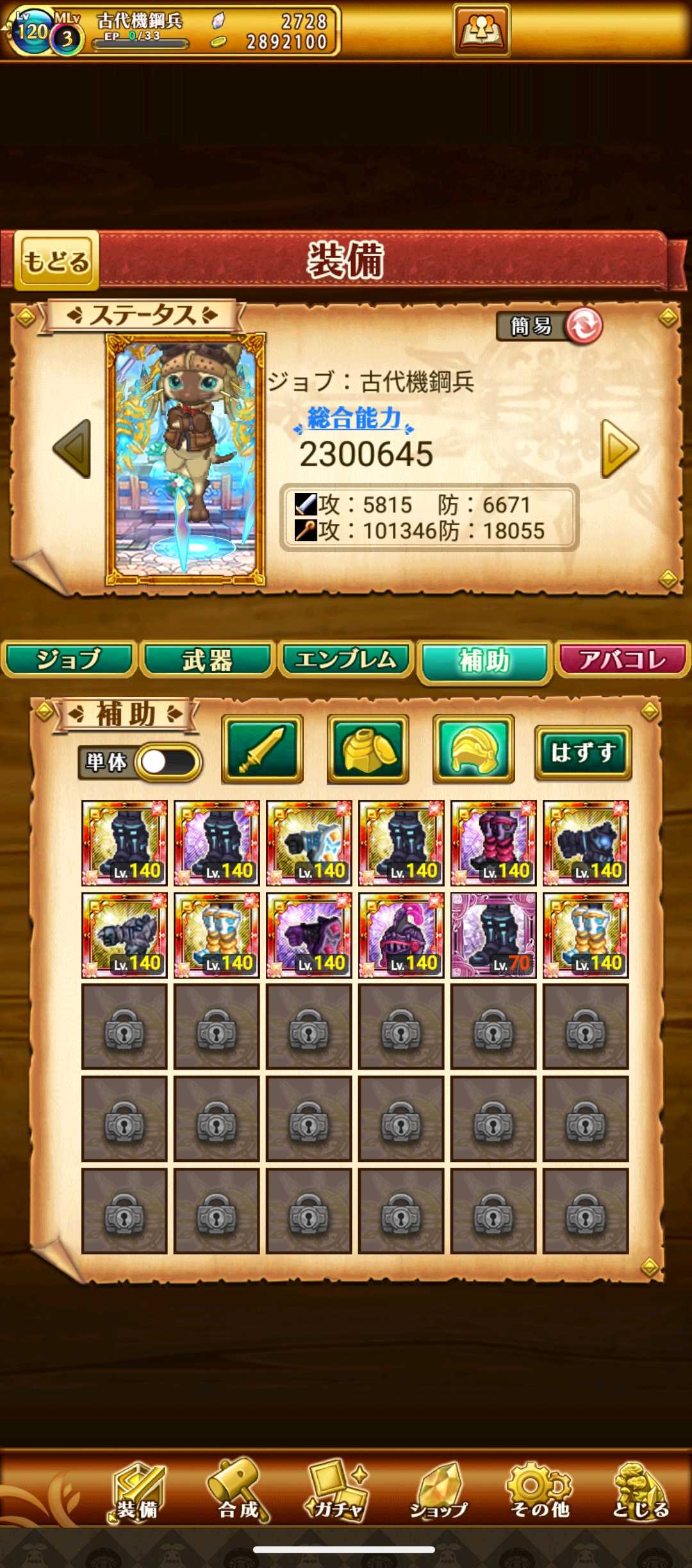Open 合成 in the bottom menu
Screen dimensions: 692x1568
tap(238, 1490)
